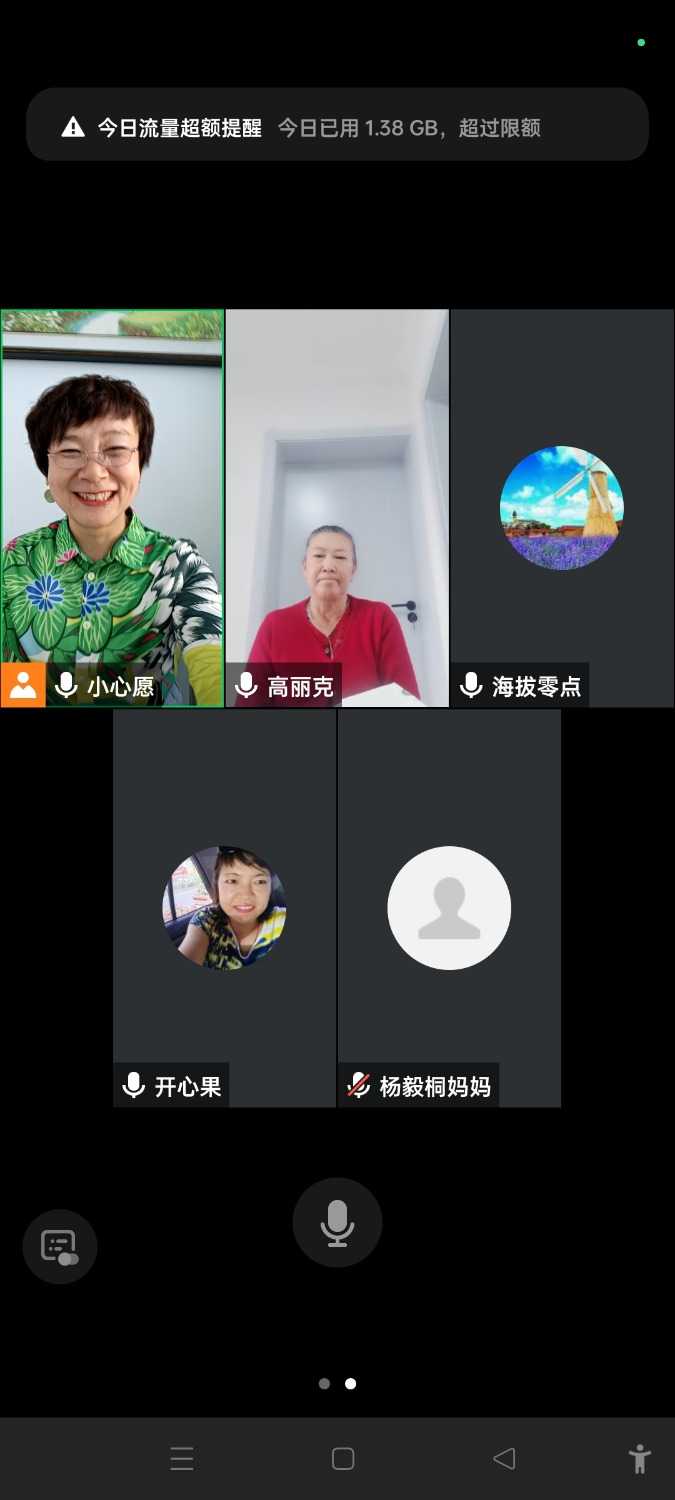Go back using the system back button
This screenshot has width=675, height=1500.
[x=504, y=1459]
